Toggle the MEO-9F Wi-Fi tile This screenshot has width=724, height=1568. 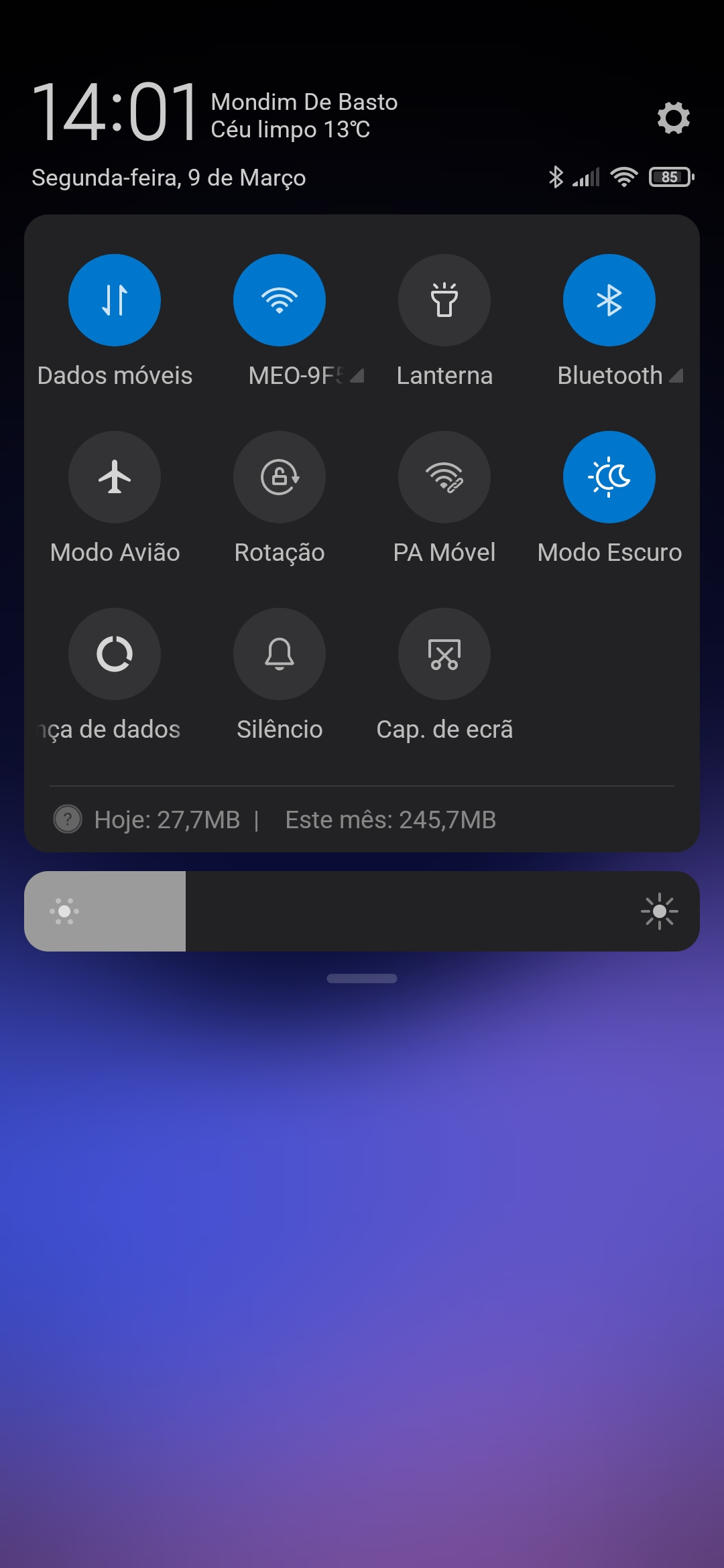coord(280,300)
